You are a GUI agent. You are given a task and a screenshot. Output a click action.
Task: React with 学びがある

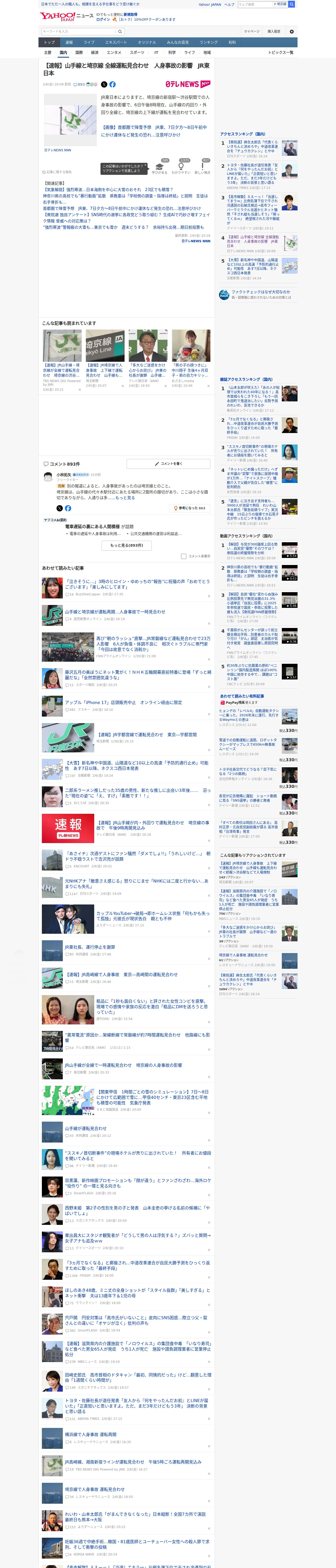[x=160, y=168]
